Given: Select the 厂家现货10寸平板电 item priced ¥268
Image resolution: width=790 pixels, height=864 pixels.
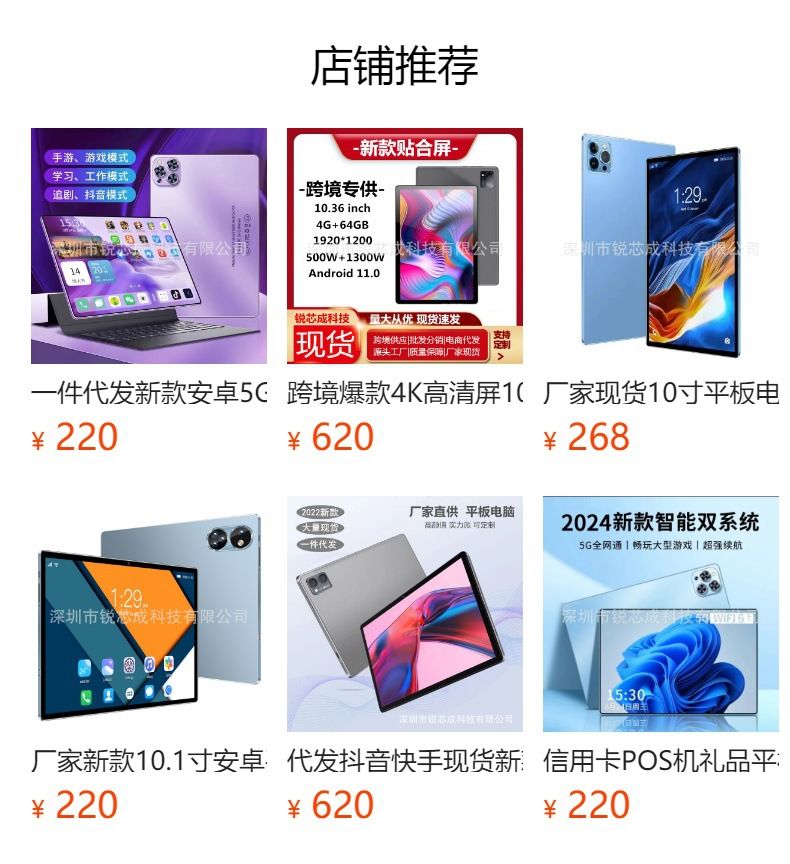Looking at the screenshot, I should [661, 290].
